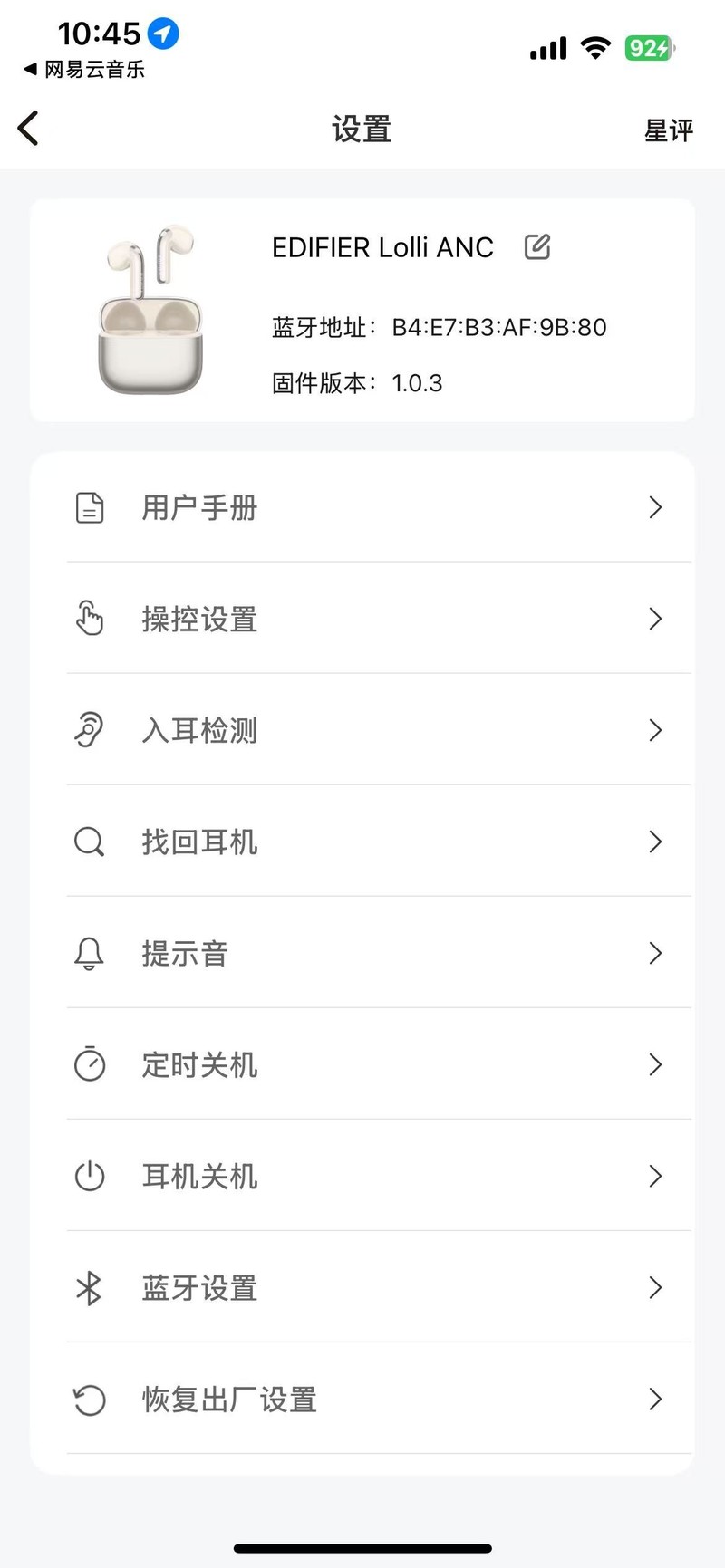Click the device name edit pencil icon

pyautogui.click(x=537, y=246)
